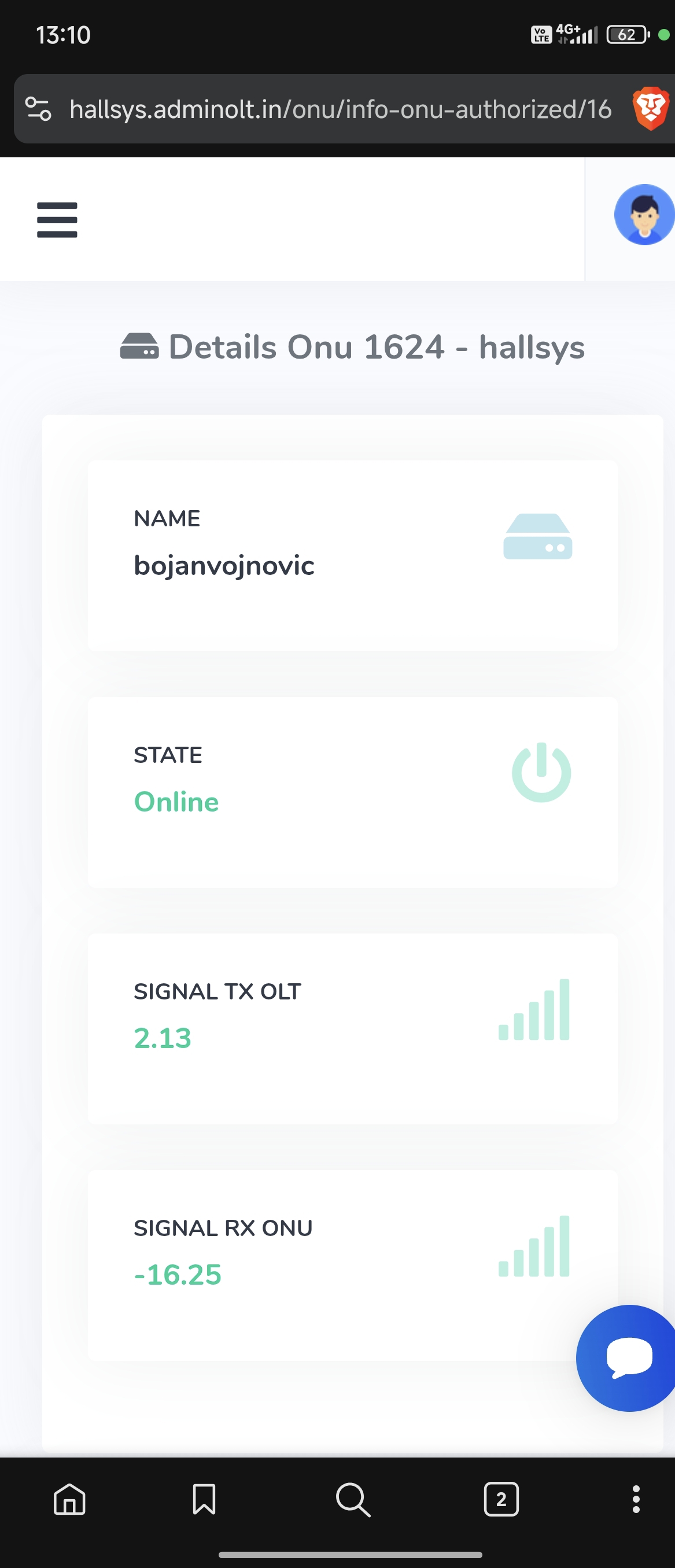Open the browser search
This screenshot has width=675, height=1568.
pos(353,1498)
